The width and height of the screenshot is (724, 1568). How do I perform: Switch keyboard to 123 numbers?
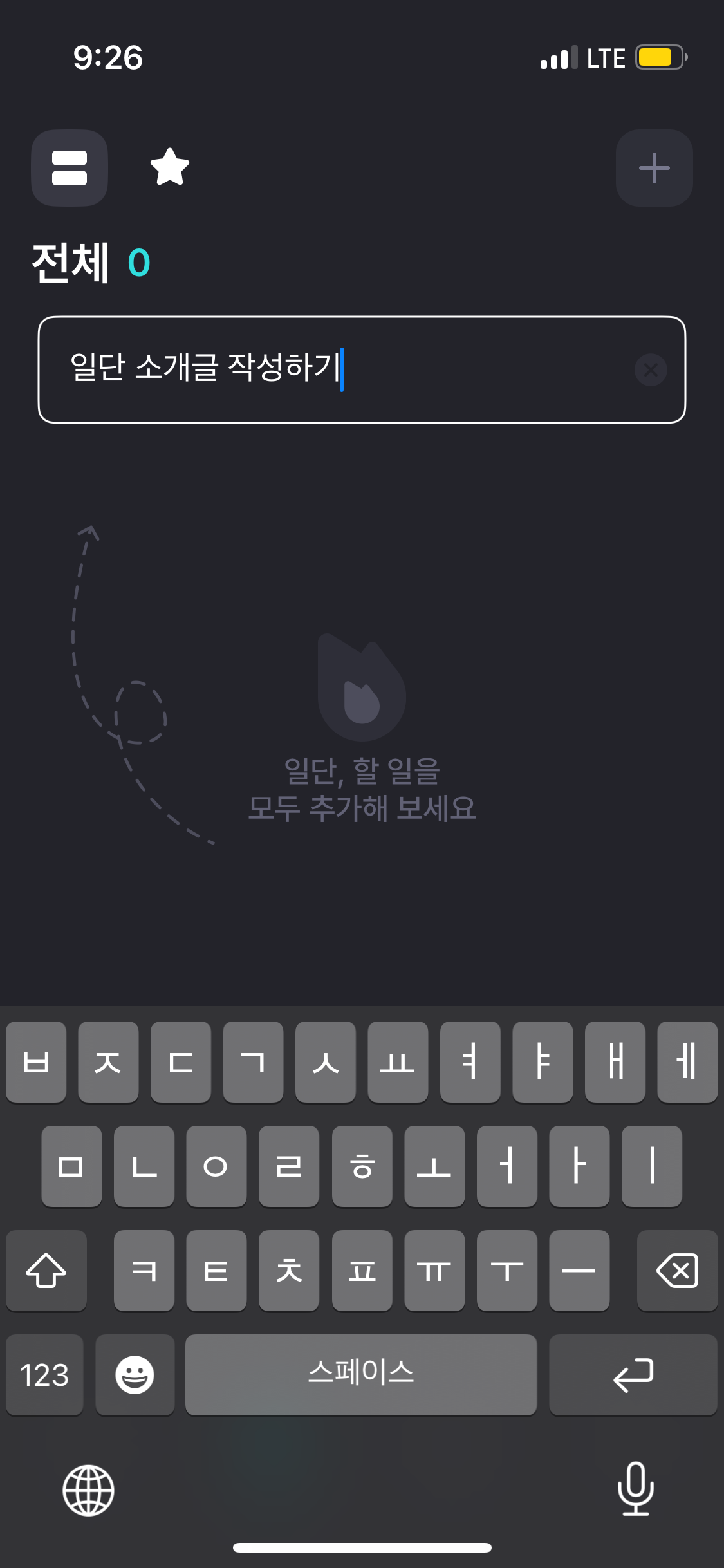(44, 1374)
